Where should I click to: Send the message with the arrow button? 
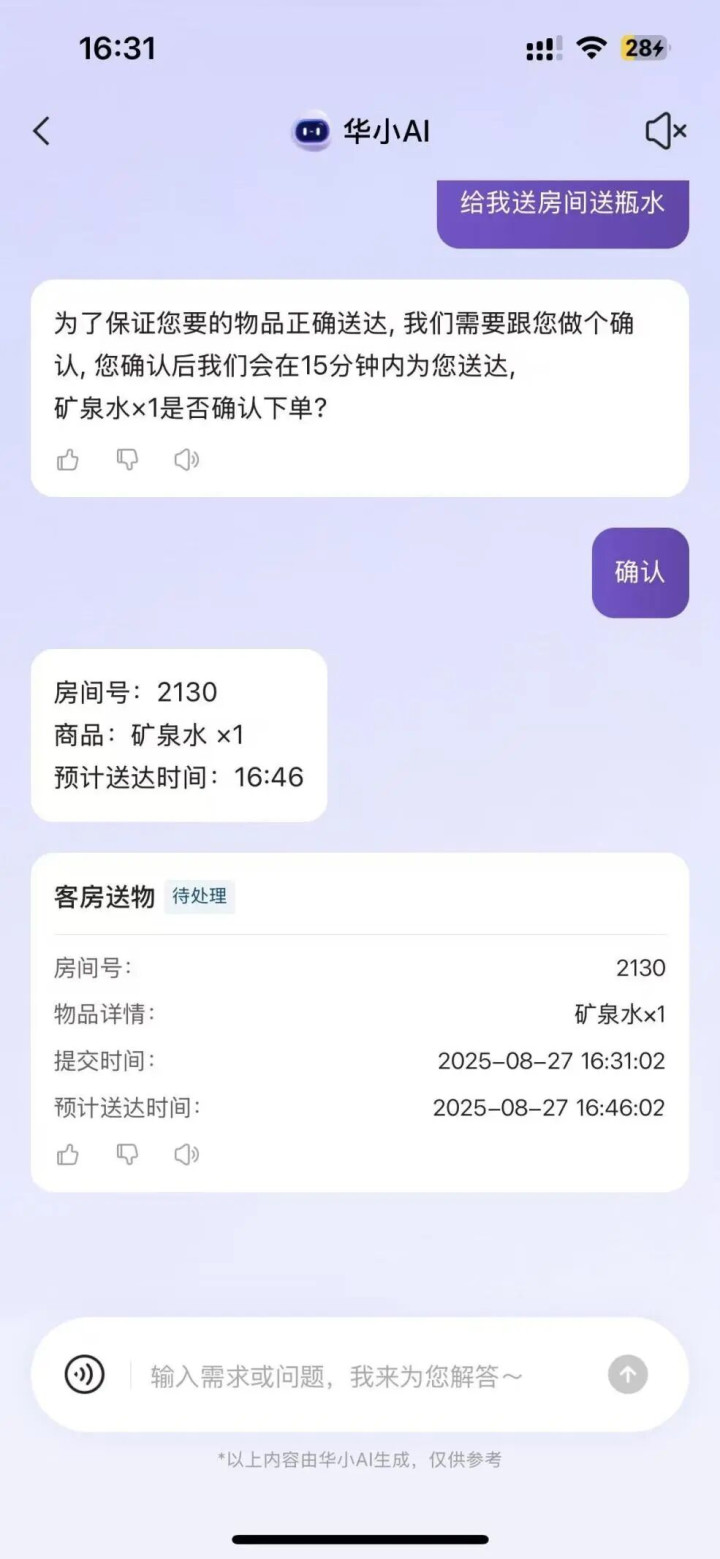[x=628, y=1374]
